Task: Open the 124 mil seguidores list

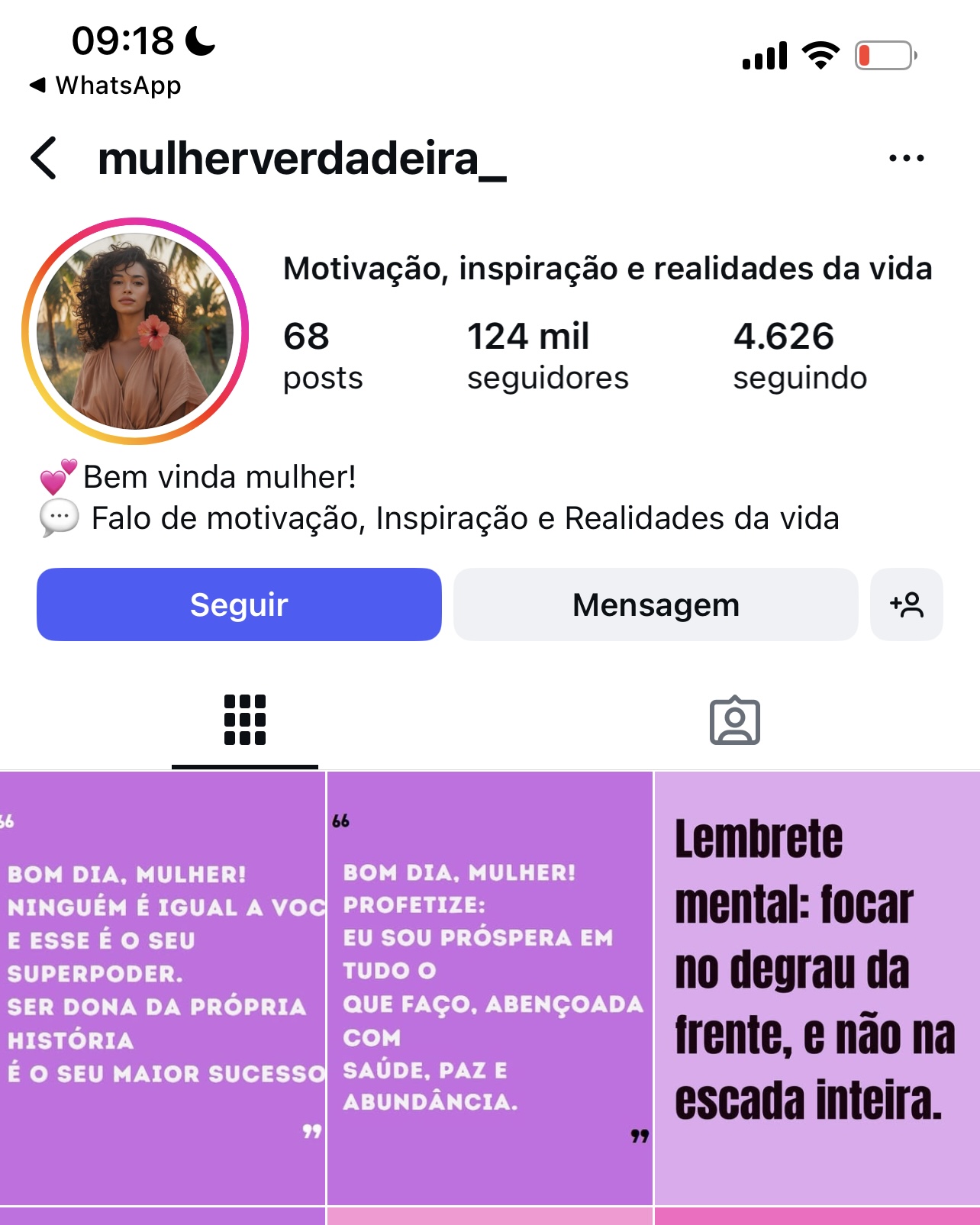Action: point(547,356)
